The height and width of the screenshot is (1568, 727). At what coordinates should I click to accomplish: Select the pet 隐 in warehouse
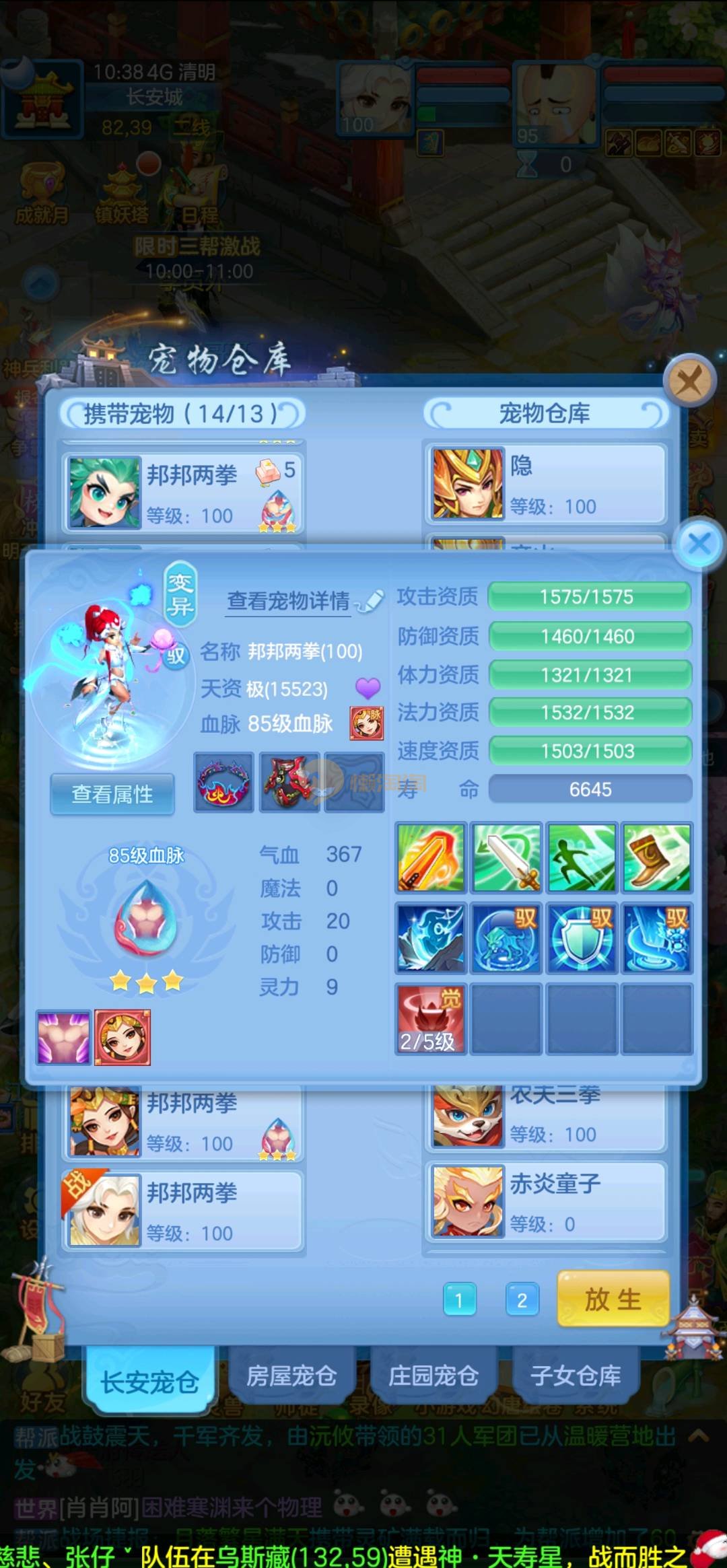[545, 485]
